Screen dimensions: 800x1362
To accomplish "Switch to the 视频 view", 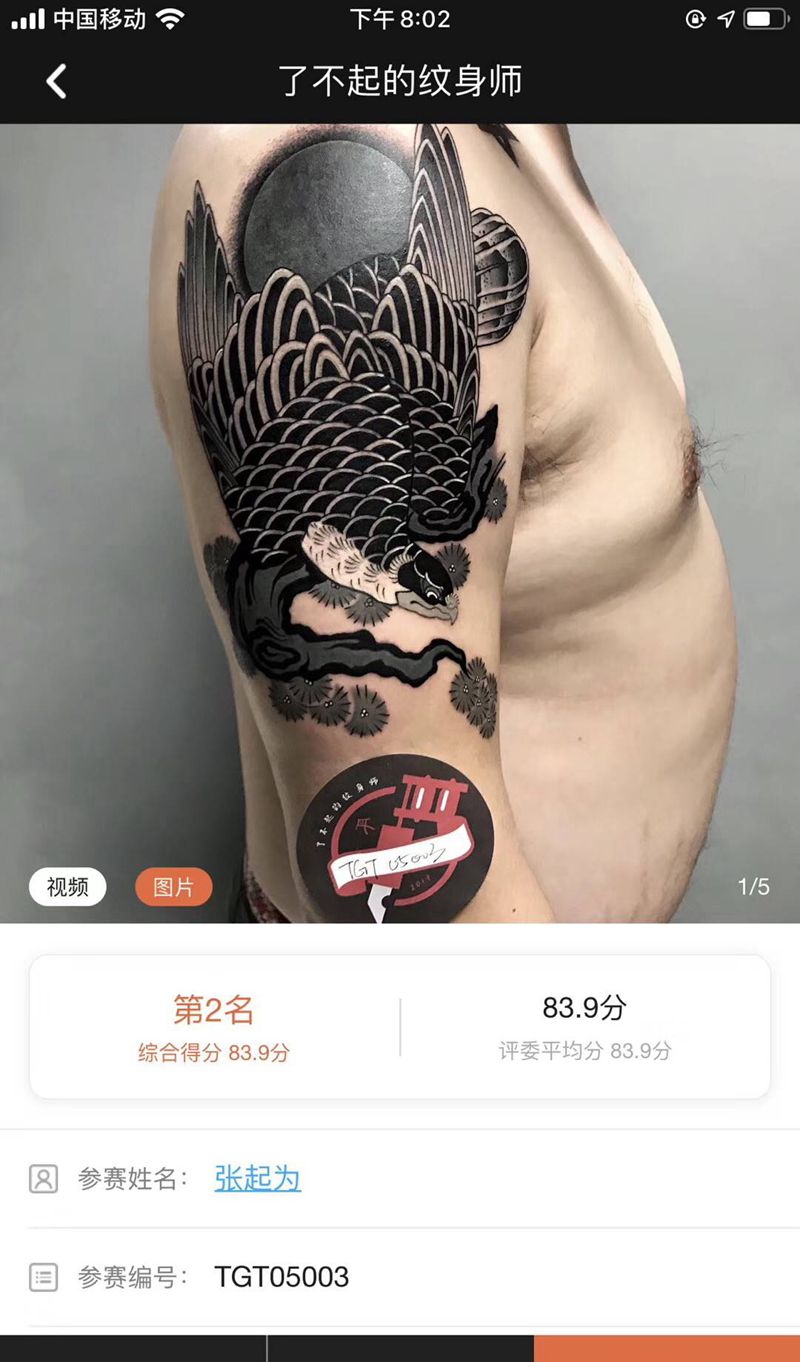I will pos(67,886).
